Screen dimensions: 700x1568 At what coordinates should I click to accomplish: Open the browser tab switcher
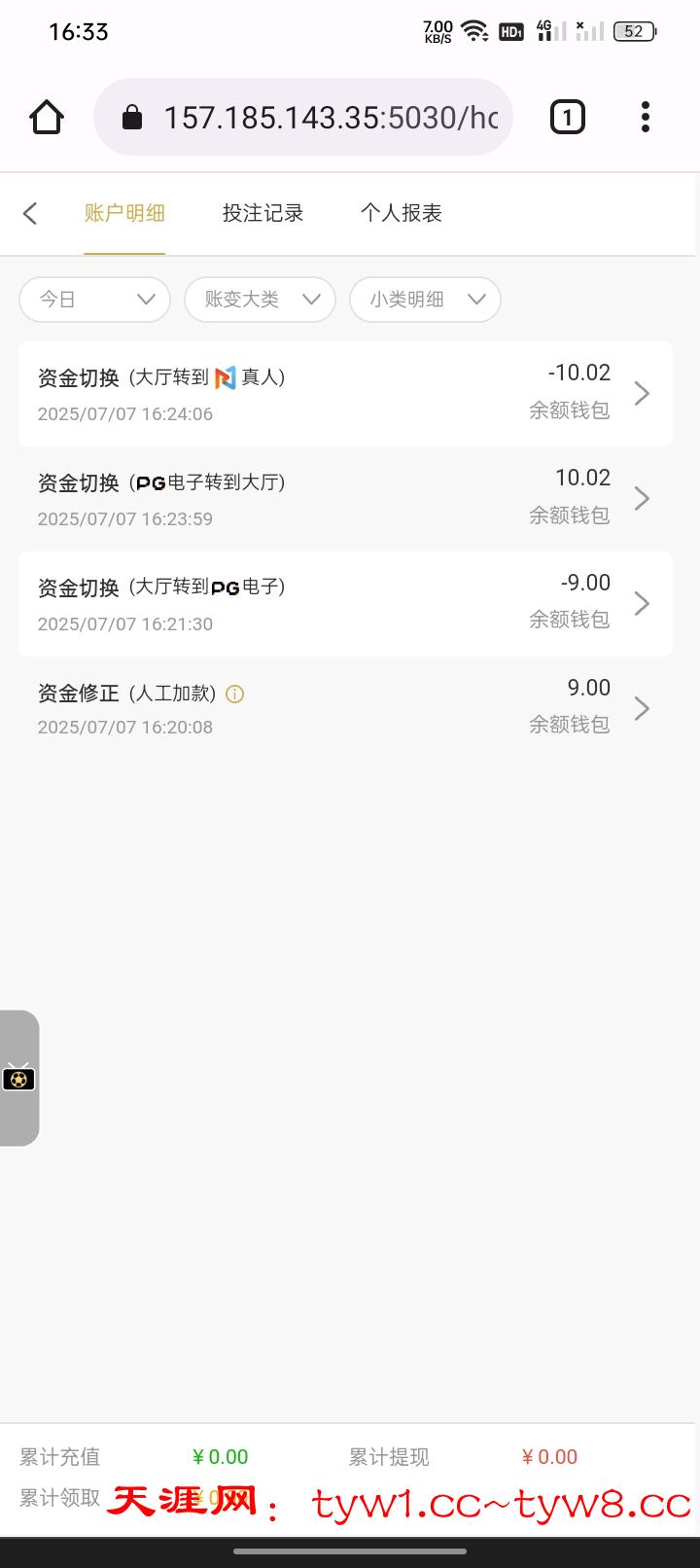pos(568,118)
